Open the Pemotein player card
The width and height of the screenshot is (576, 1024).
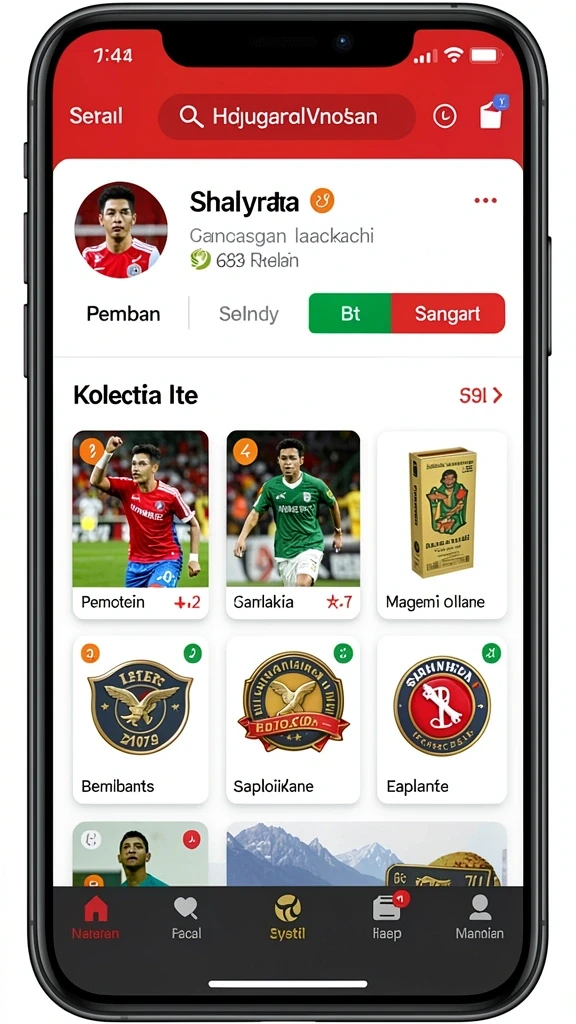[x=140, y=524]
